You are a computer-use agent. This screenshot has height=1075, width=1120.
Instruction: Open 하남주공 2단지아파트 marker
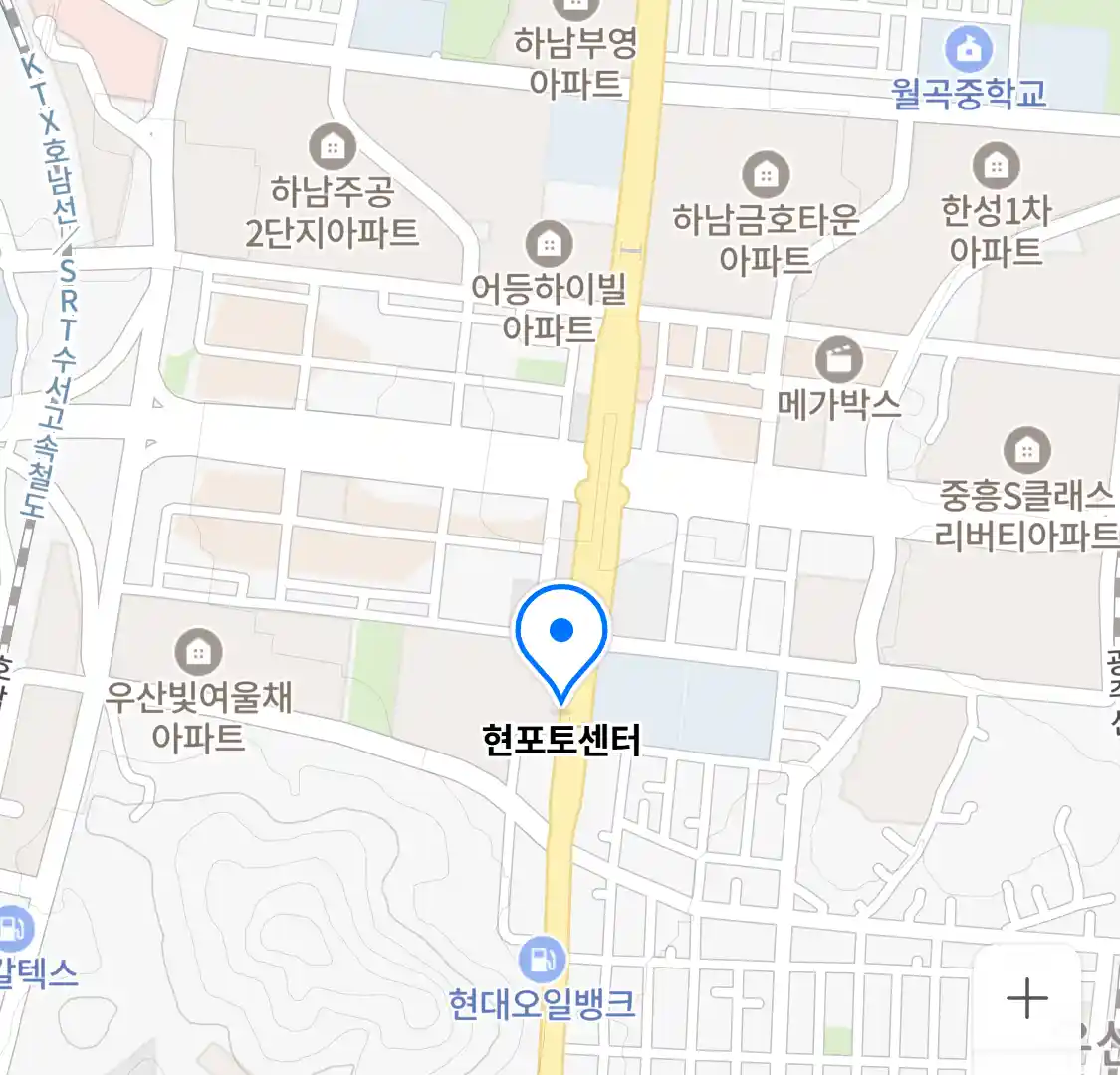click(x=333, y=147)
